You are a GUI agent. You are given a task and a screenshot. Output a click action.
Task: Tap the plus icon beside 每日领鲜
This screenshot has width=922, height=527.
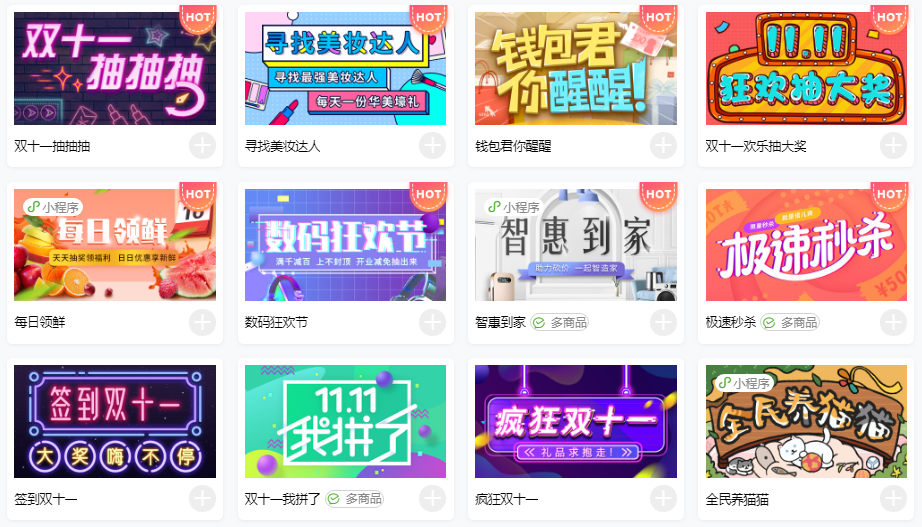[202, 323]
